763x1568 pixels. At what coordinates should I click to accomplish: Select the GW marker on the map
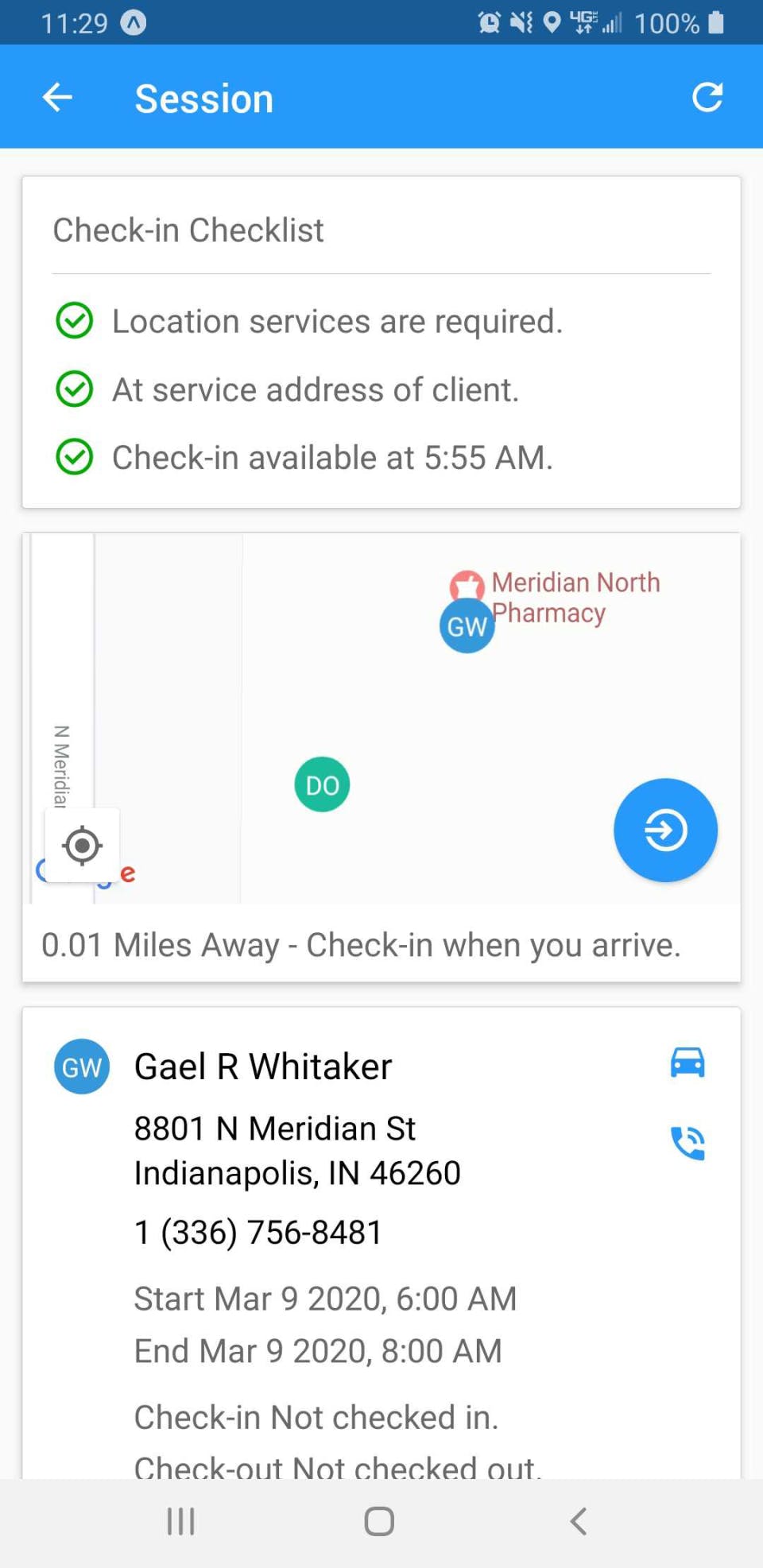tap(467, 626)
